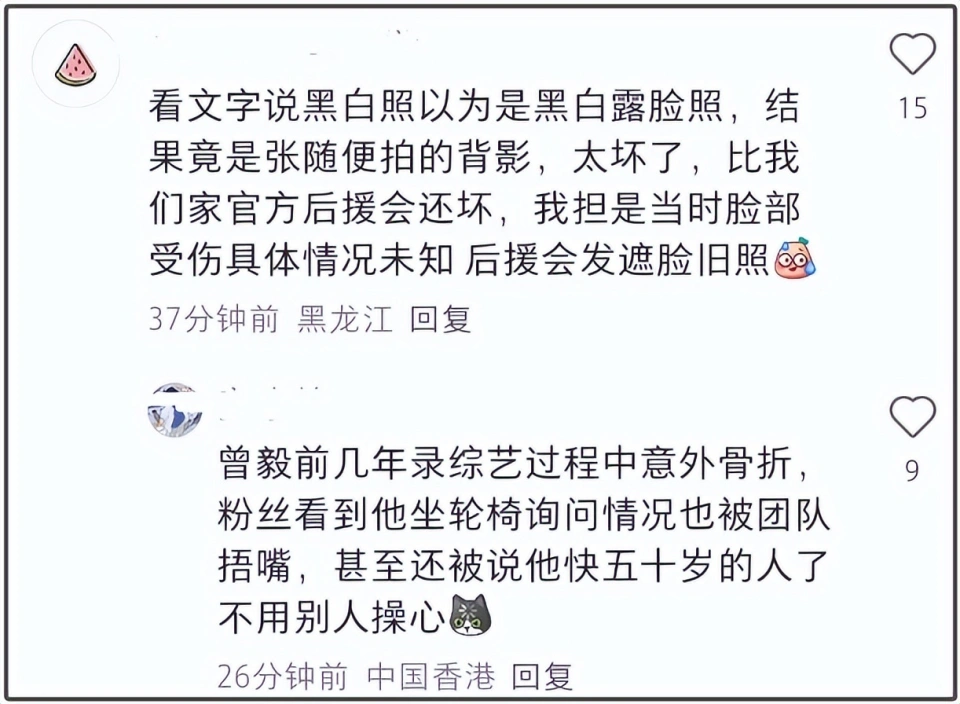
Task: Like the comment about 曾毅 意外骨折
Action: click(912, 418)
